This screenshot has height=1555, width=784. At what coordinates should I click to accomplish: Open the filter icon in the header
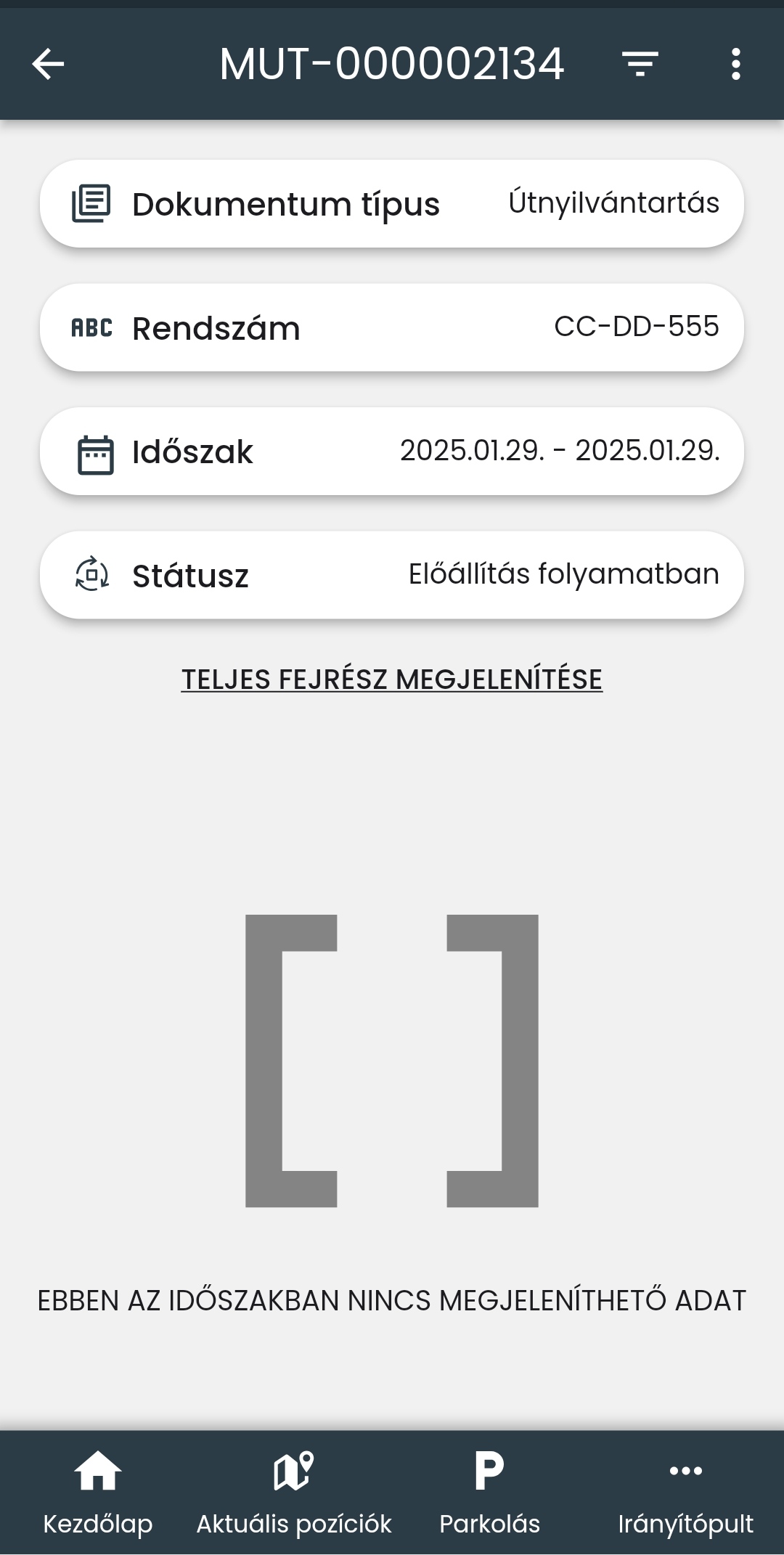640,64
